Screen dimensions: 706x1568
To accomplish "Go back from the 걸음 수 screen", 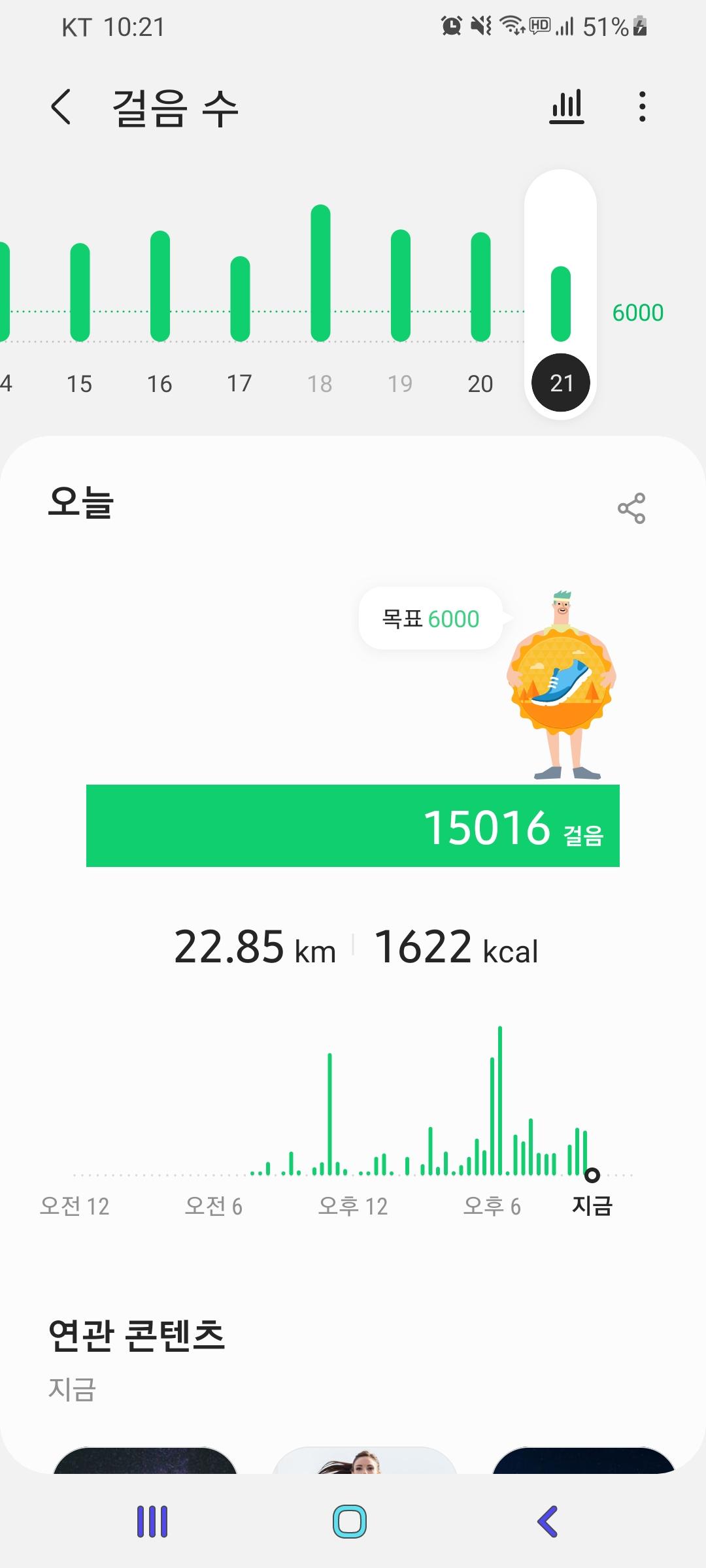I will click(x=61, y=107).
